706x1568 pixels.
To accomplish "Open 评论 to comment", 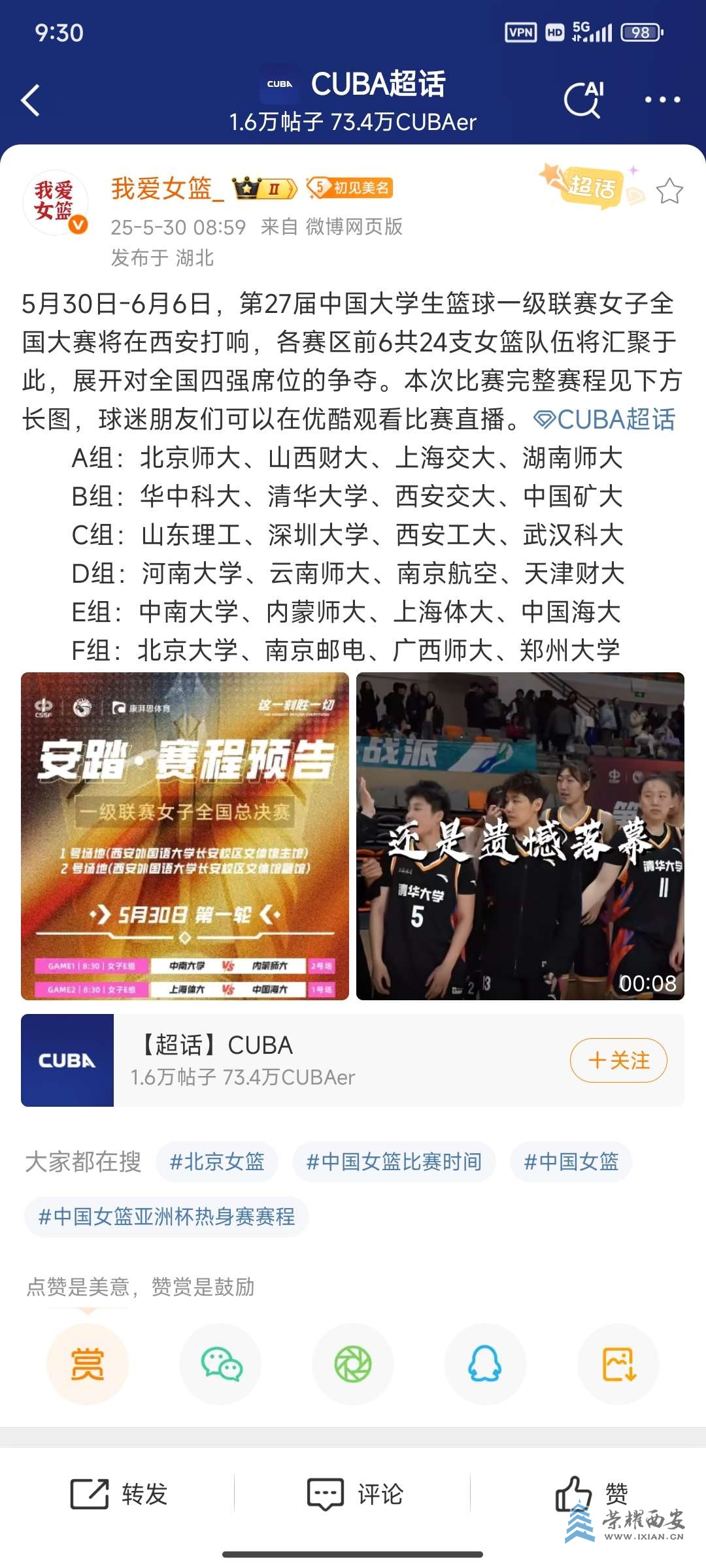I will (355, 1494).
